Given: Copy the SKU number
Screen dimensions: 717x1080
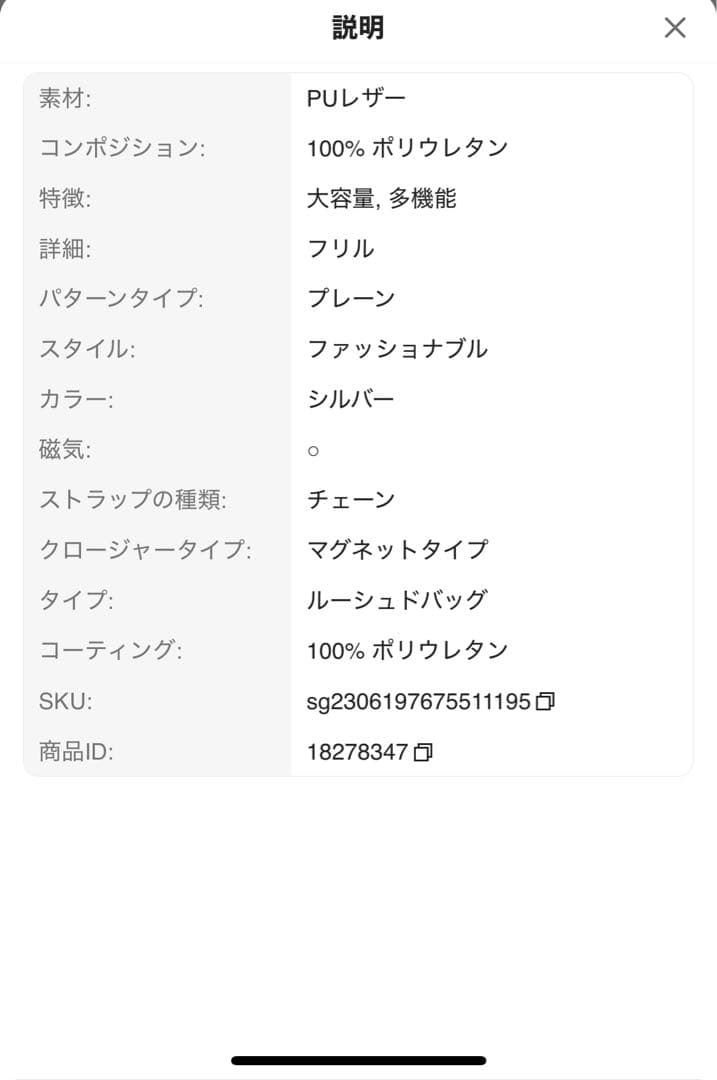Looking at the screenshot, I should click(x=545, y=701).
